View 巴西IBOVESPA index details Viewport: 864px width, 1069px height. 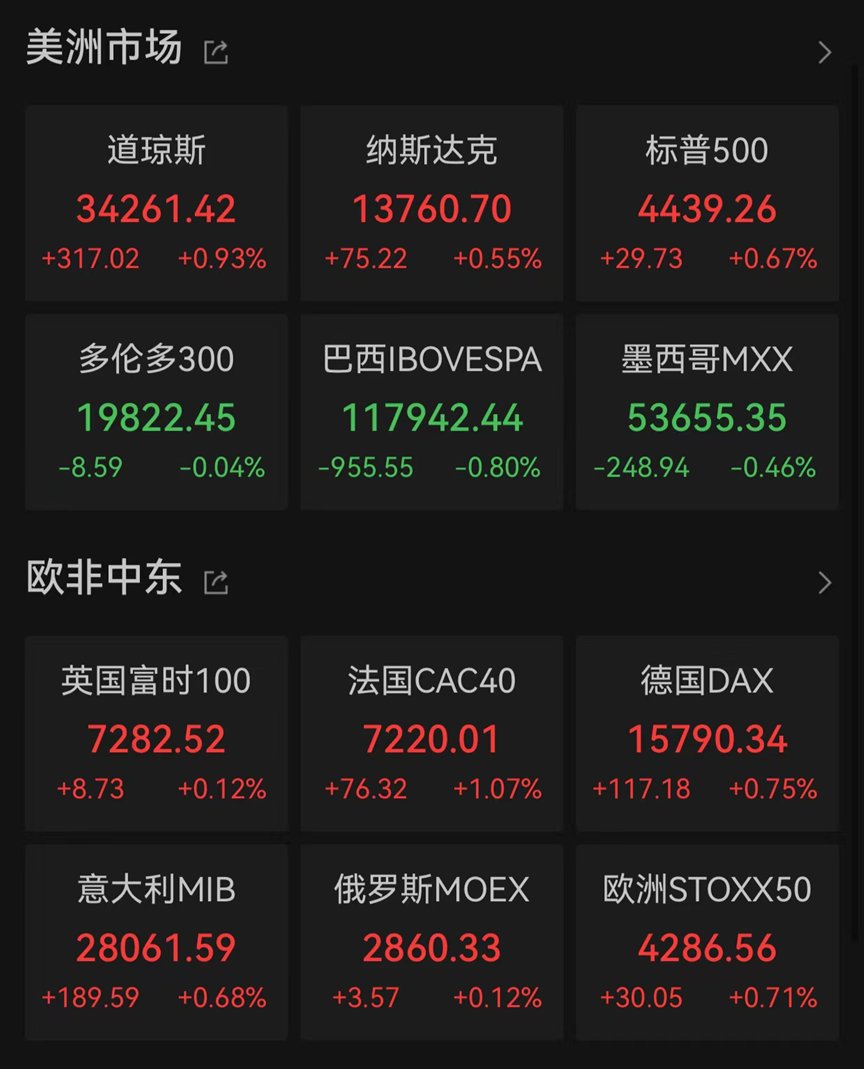click(x=432, y=412)
